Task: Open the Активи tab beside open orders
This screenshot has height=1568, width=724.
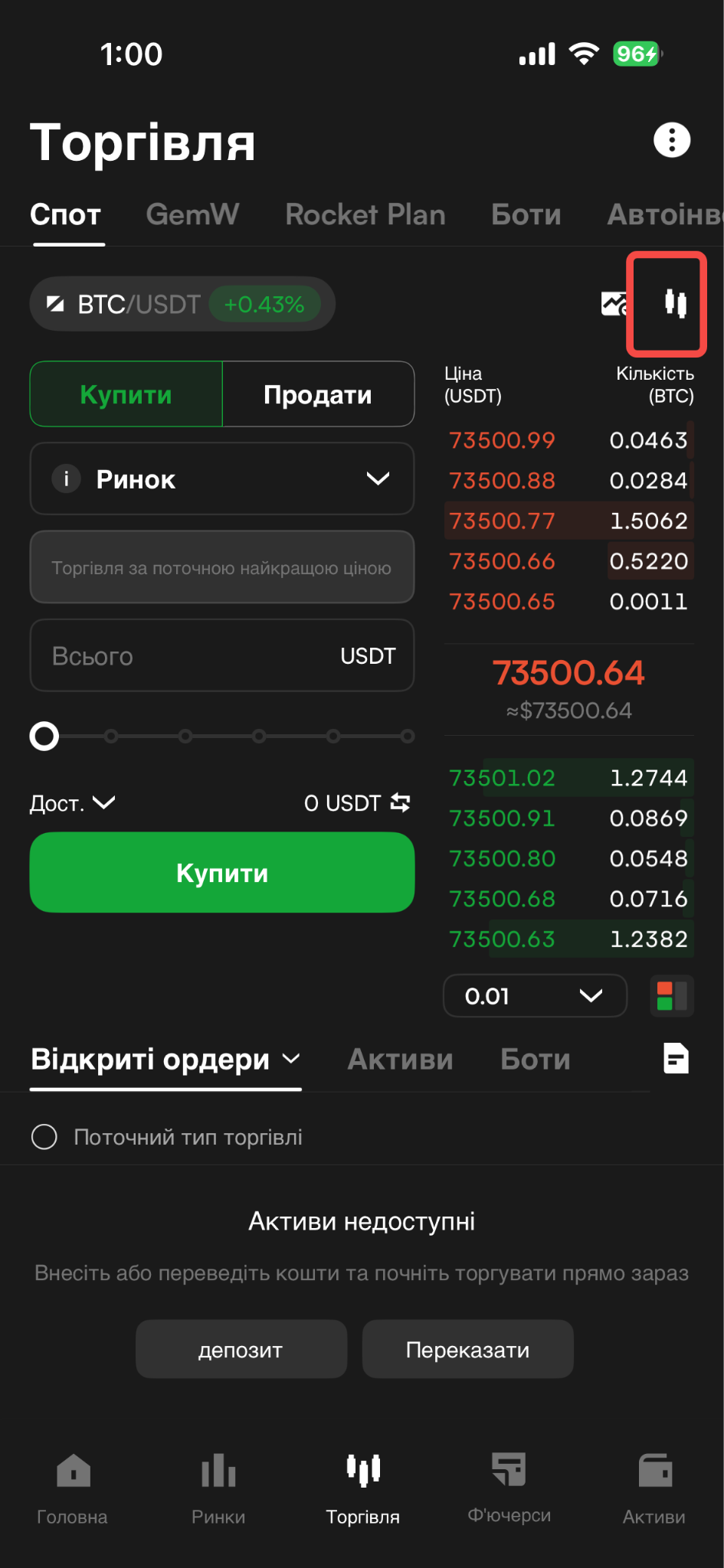Action: coord(400,1060)
